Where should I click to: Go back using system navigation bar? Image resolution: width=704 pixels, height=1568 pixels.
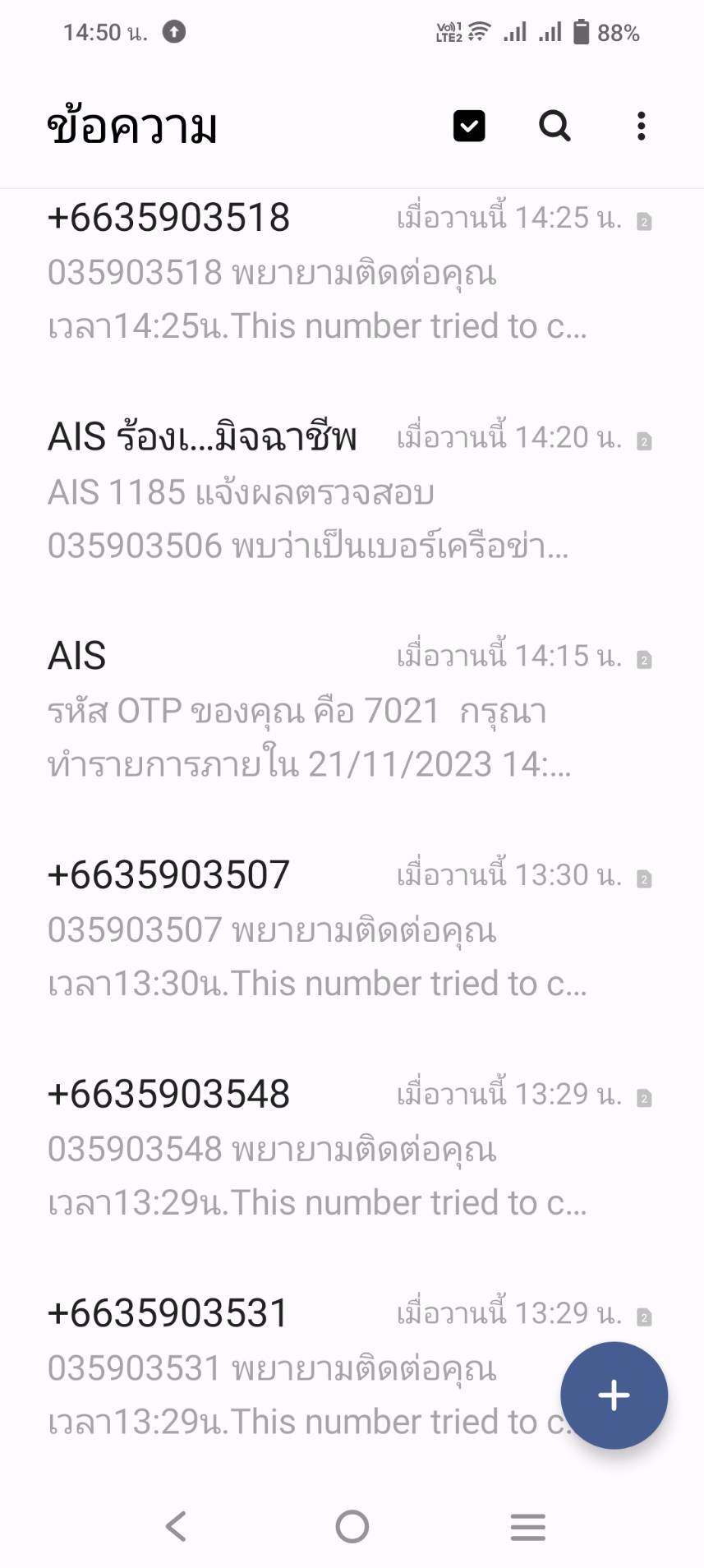pyautogui.click(x=176, y=1527)
